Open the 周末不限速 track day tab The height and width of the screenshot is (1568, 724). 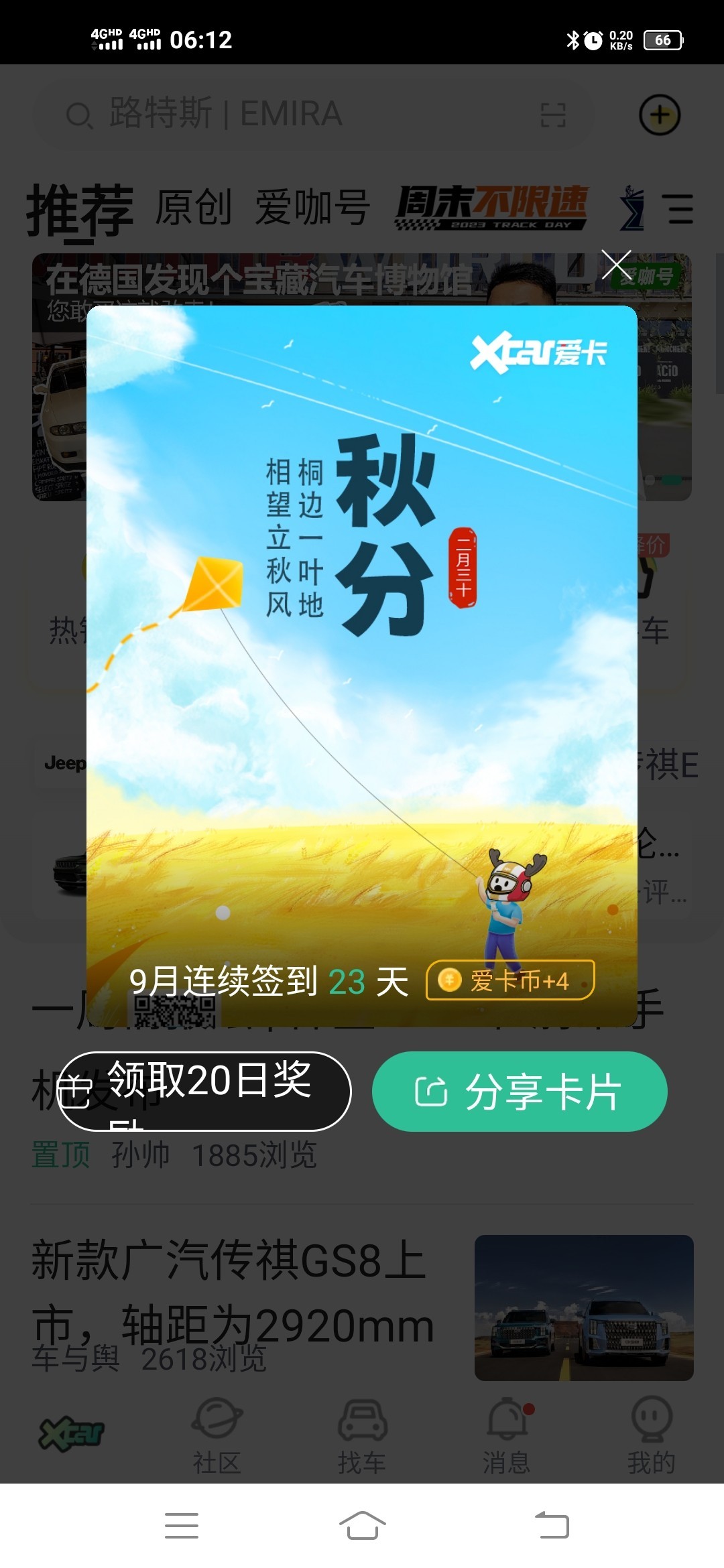[x=491, y=208]
